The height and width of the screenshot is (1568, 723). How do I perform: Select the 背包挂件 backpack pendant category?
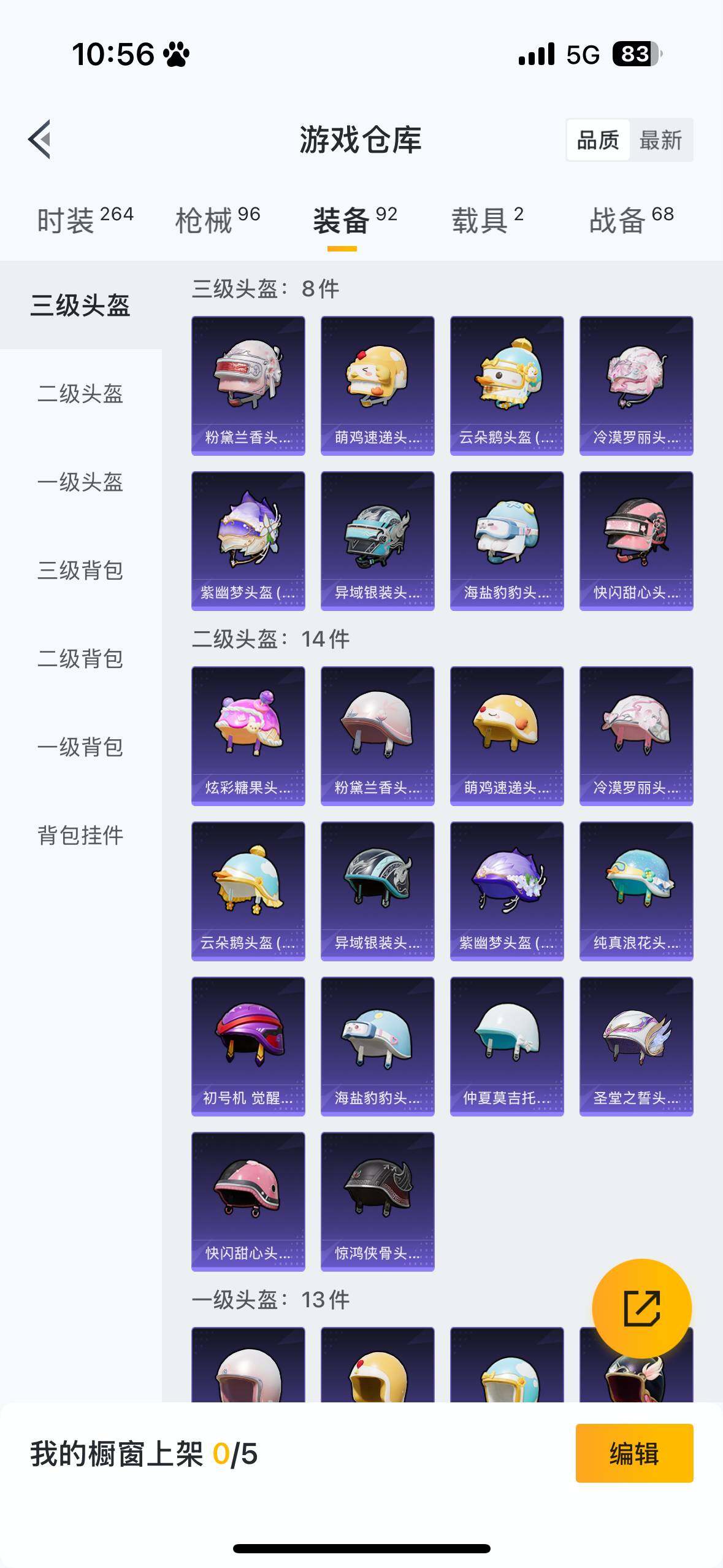tap(80, 834)
